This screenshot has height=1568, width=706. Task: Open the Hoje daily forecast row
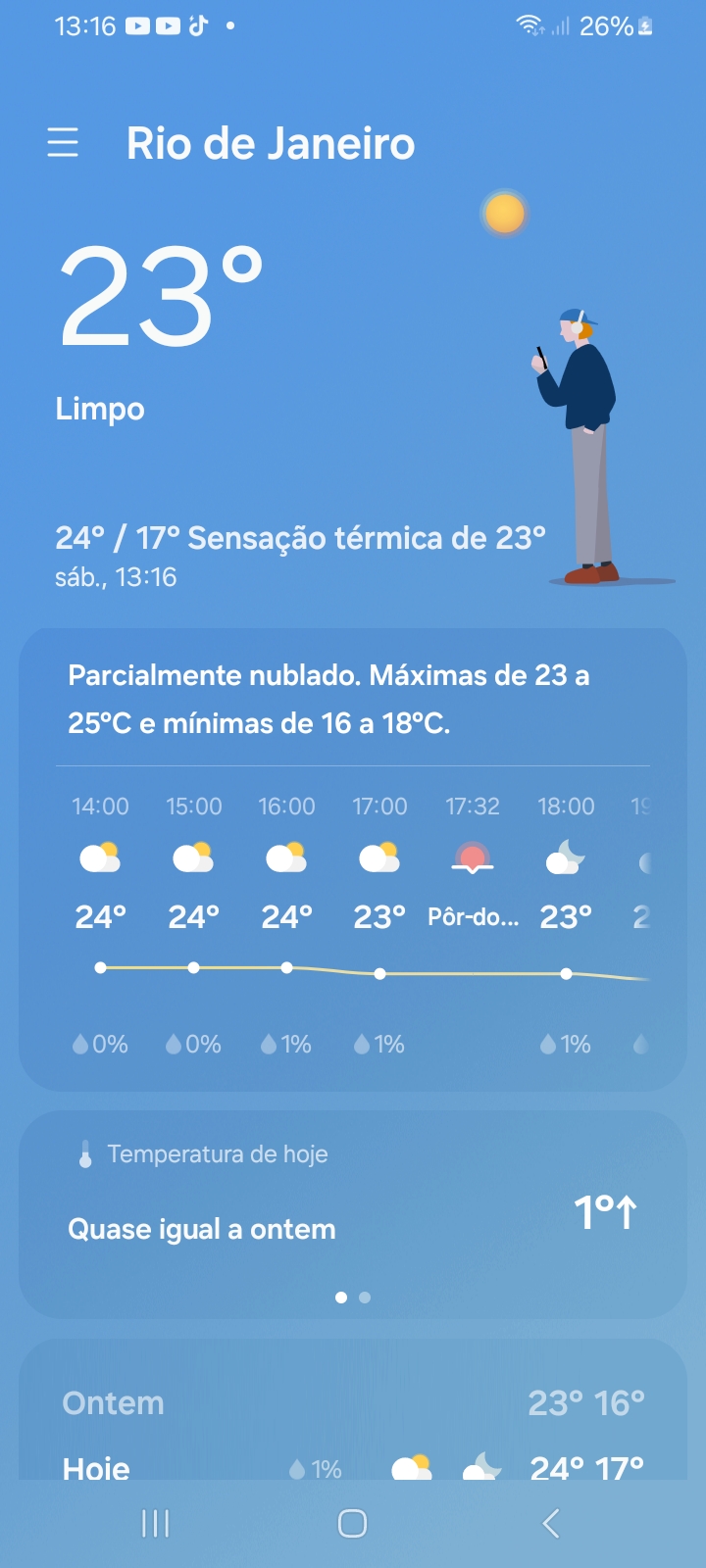point(353,1468)
